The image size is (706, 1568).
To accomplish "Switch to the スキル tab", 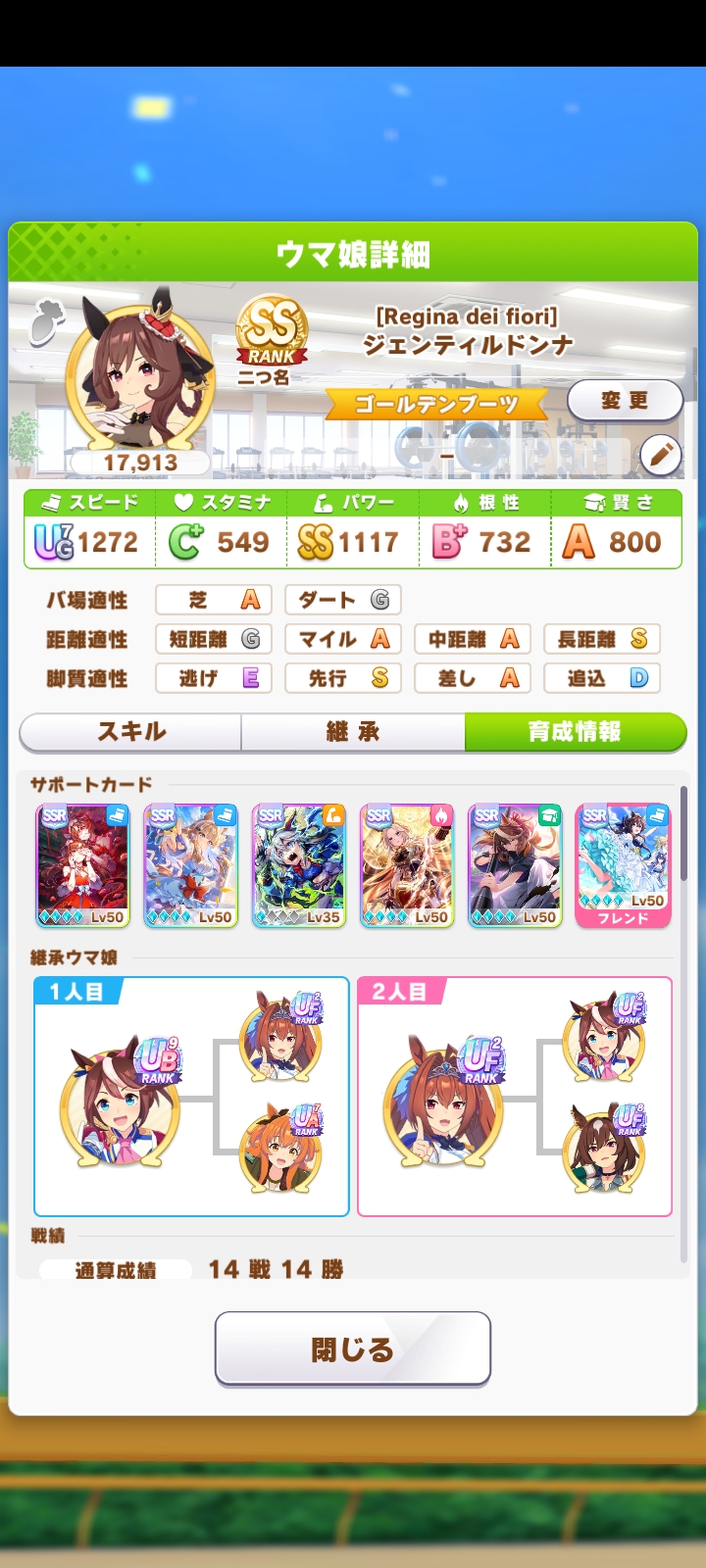I will coord(131,732).
